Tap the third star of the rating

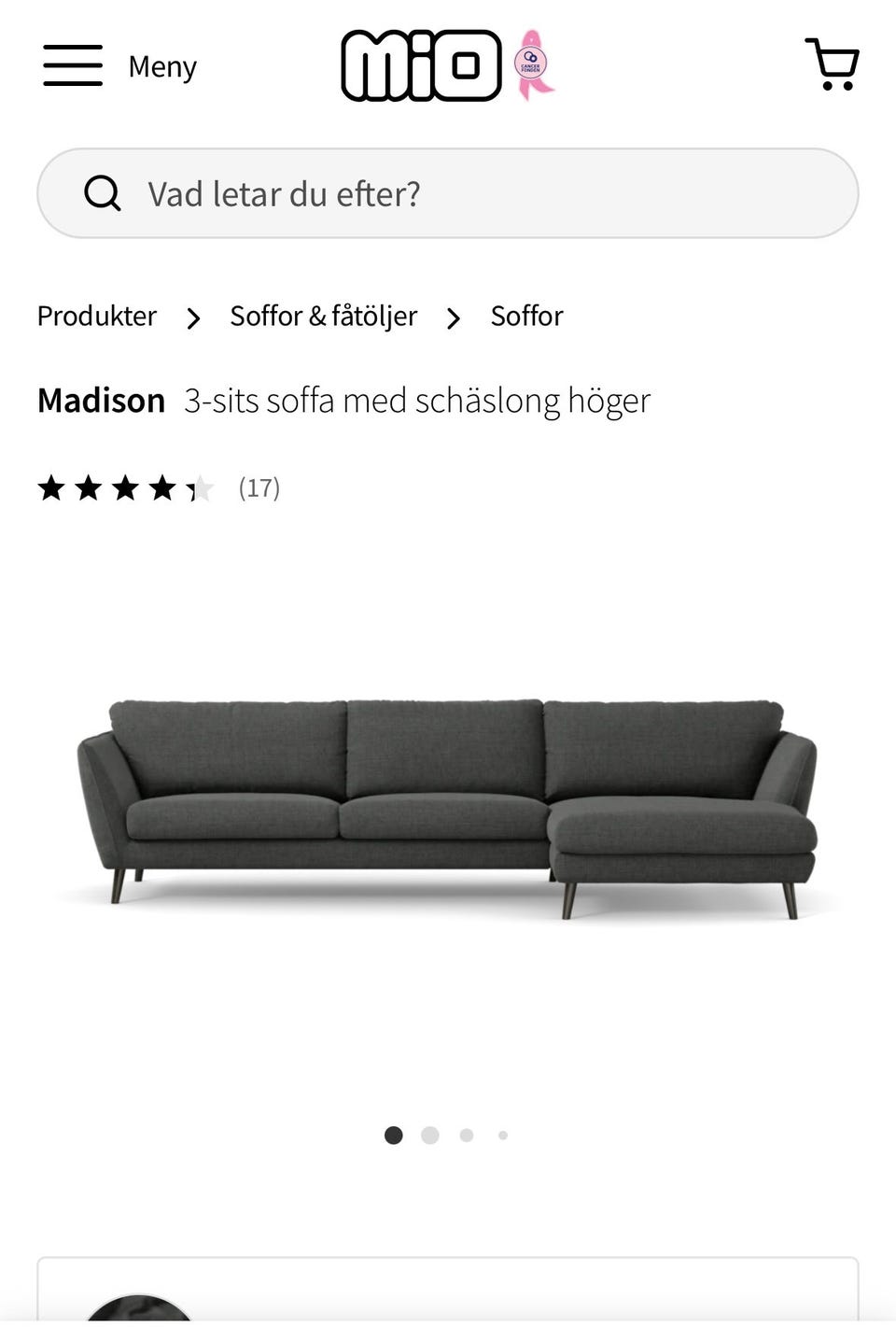tap(127, 487)
